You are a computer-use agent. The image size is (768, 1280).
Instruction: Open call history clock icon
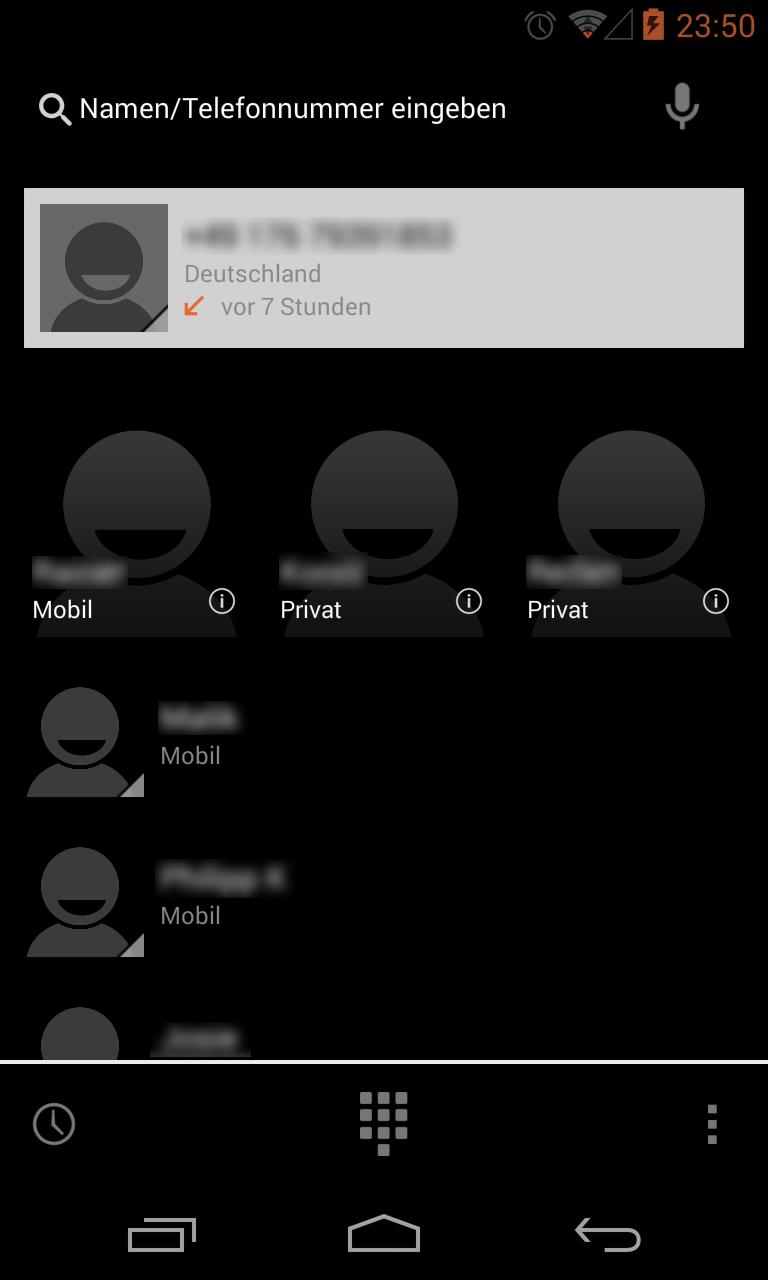tap(54, 1124)
